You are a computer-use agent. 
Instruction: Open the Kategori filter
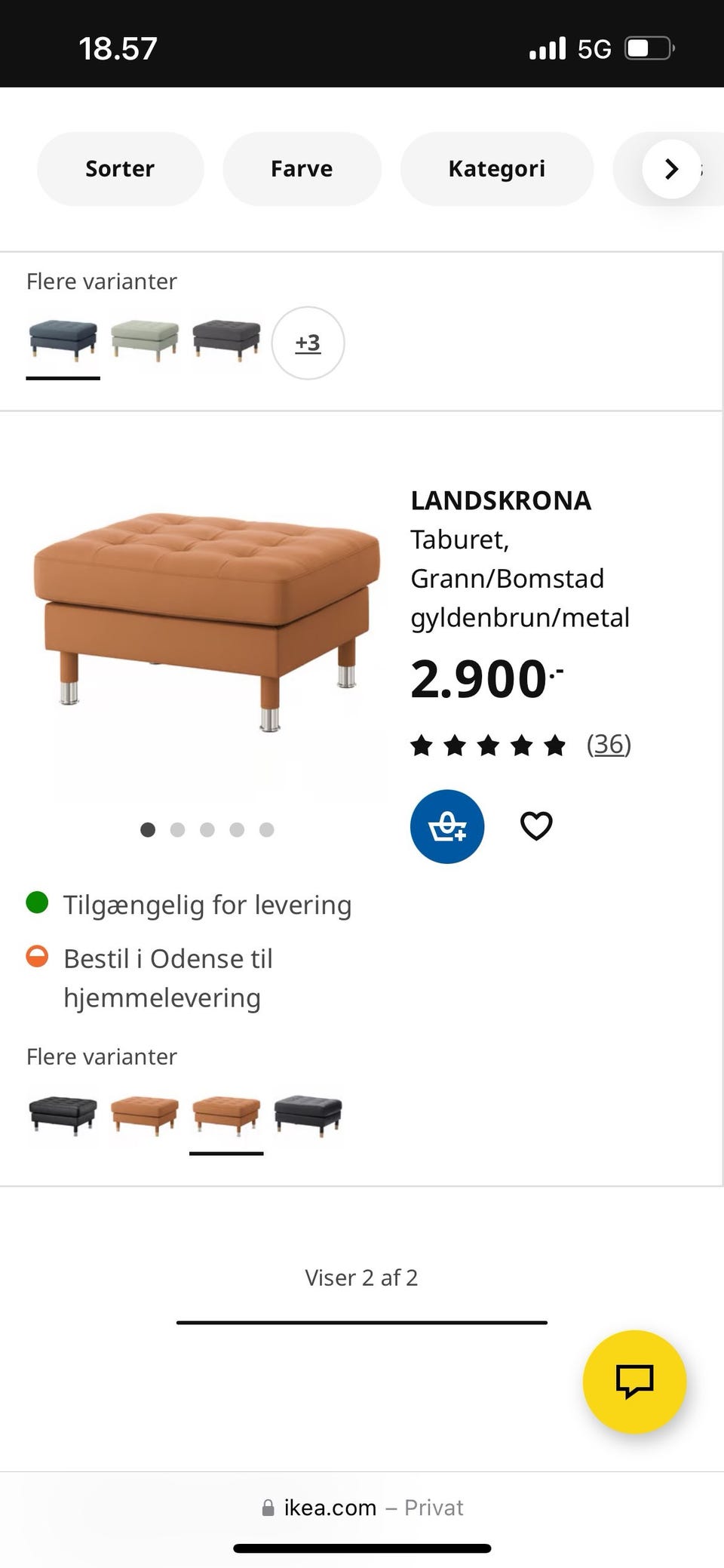[497, 168]
